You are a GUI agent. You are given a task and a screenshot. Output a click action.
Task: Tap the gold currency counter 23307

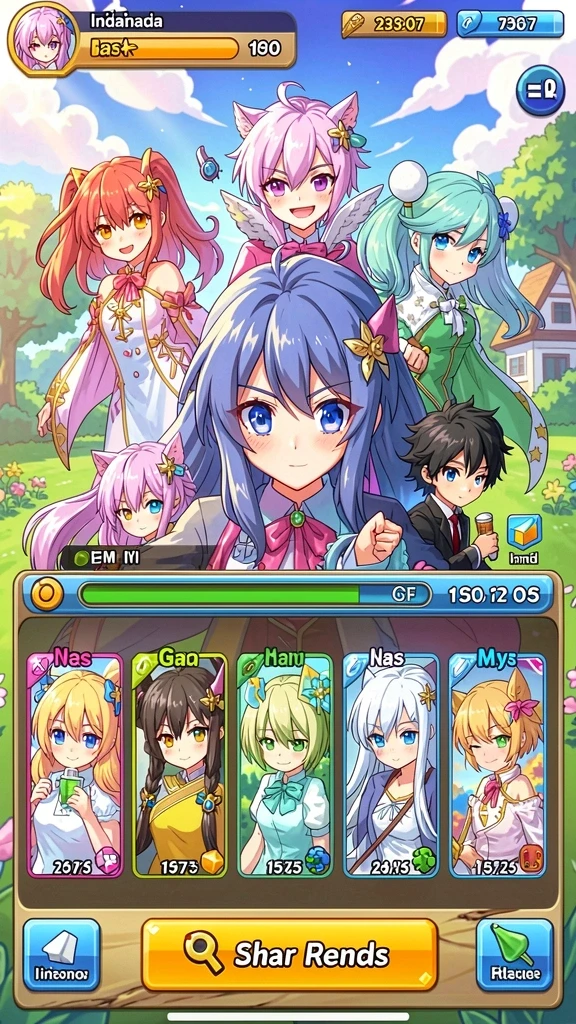click(x=394, y=25)
